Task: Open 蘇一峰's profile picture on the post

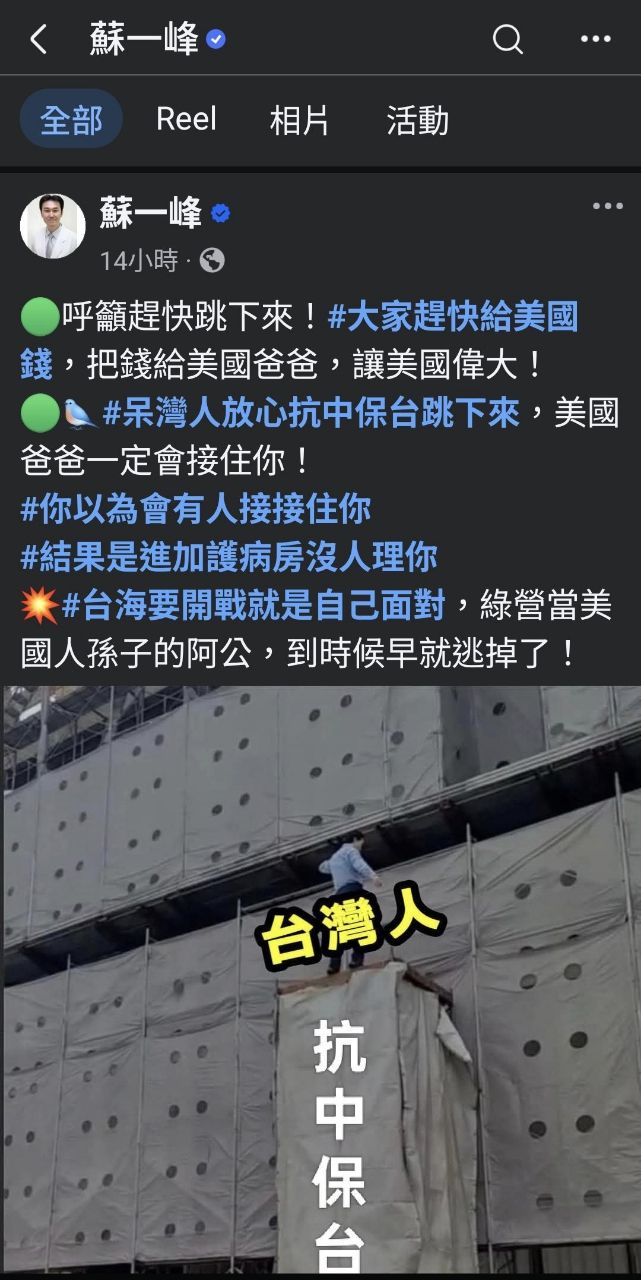Action: 53,226
